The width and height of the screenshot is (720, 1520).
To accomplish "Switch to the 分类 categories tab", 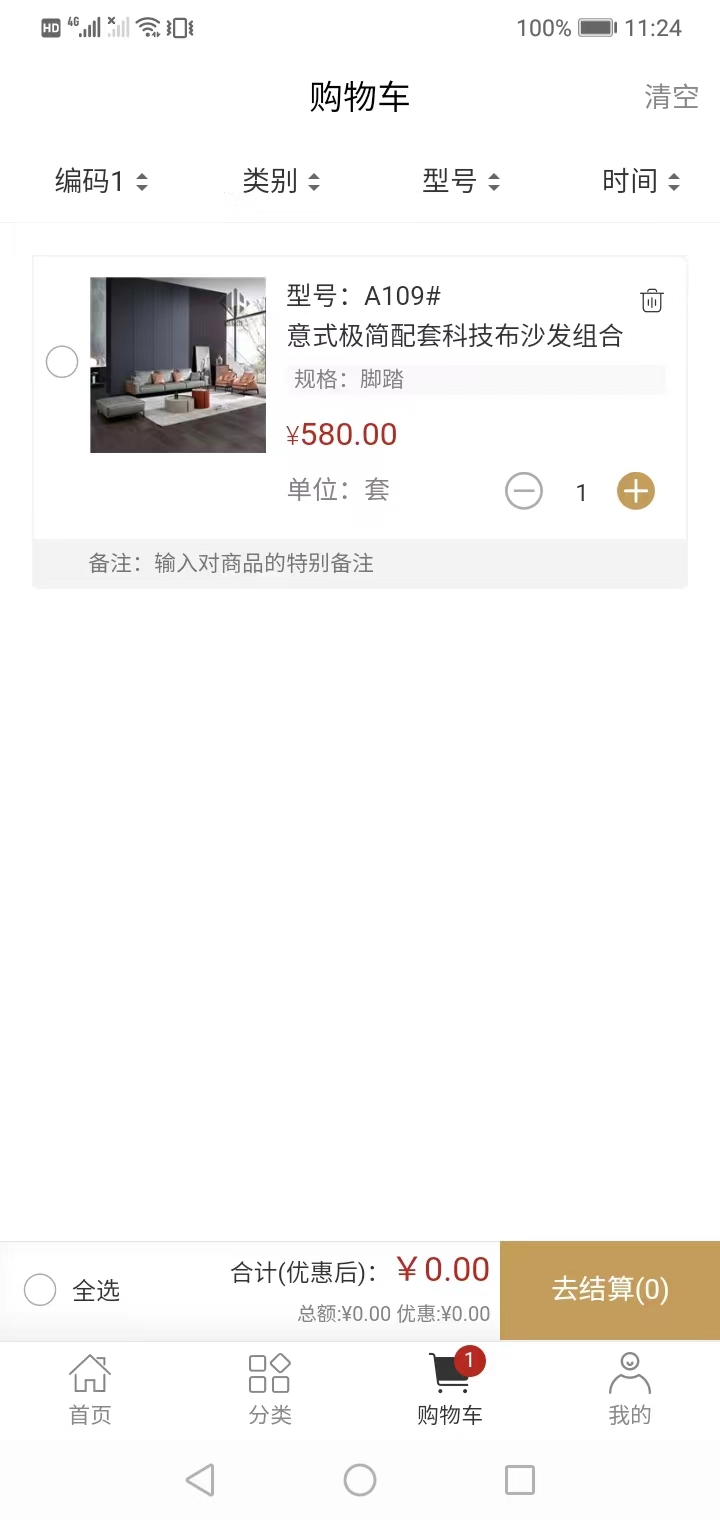I will (270, 1388).
